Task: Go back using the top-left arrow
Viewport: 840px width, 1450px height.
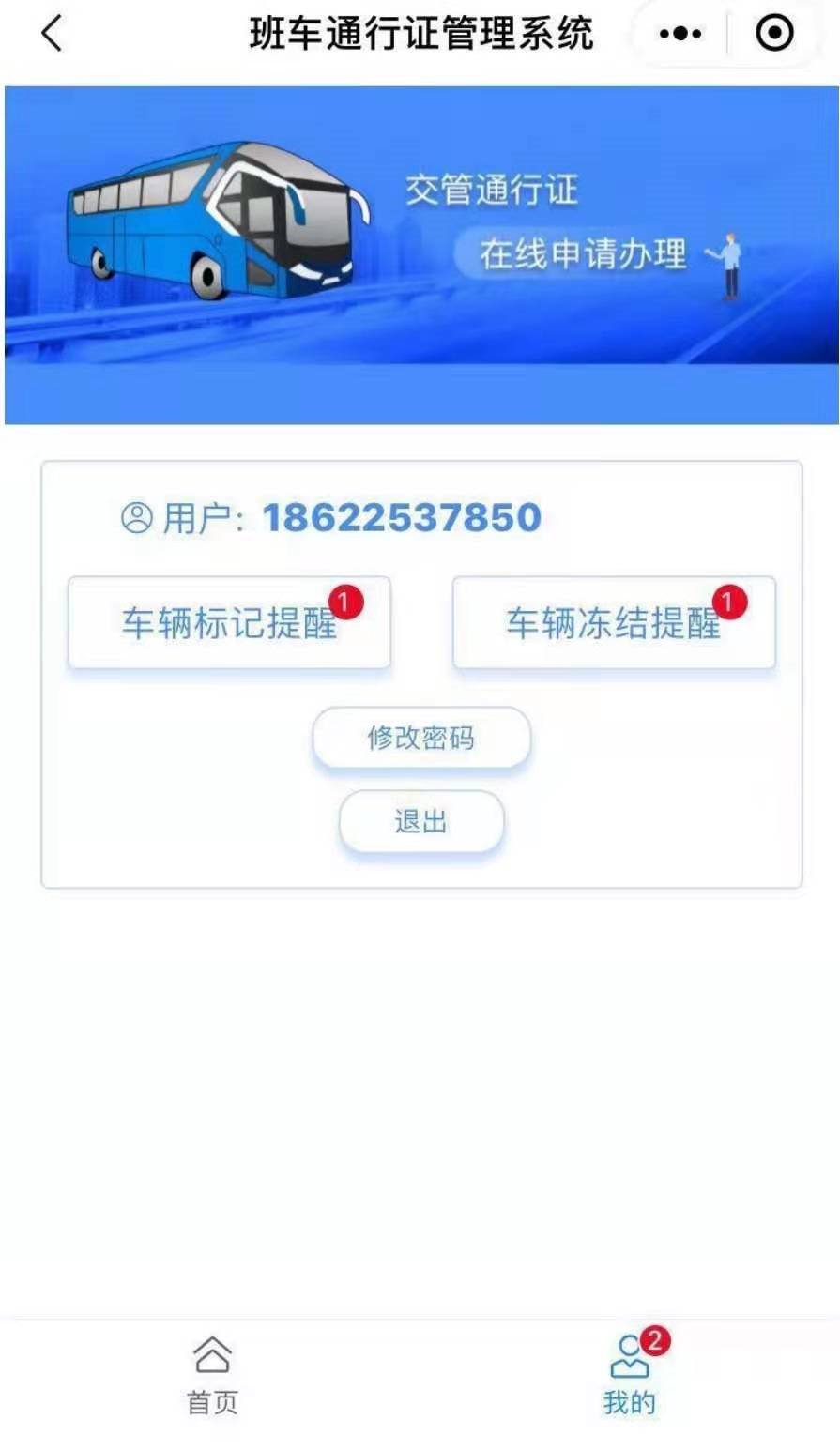Action: pyautogui.click(x=52, y=35)
